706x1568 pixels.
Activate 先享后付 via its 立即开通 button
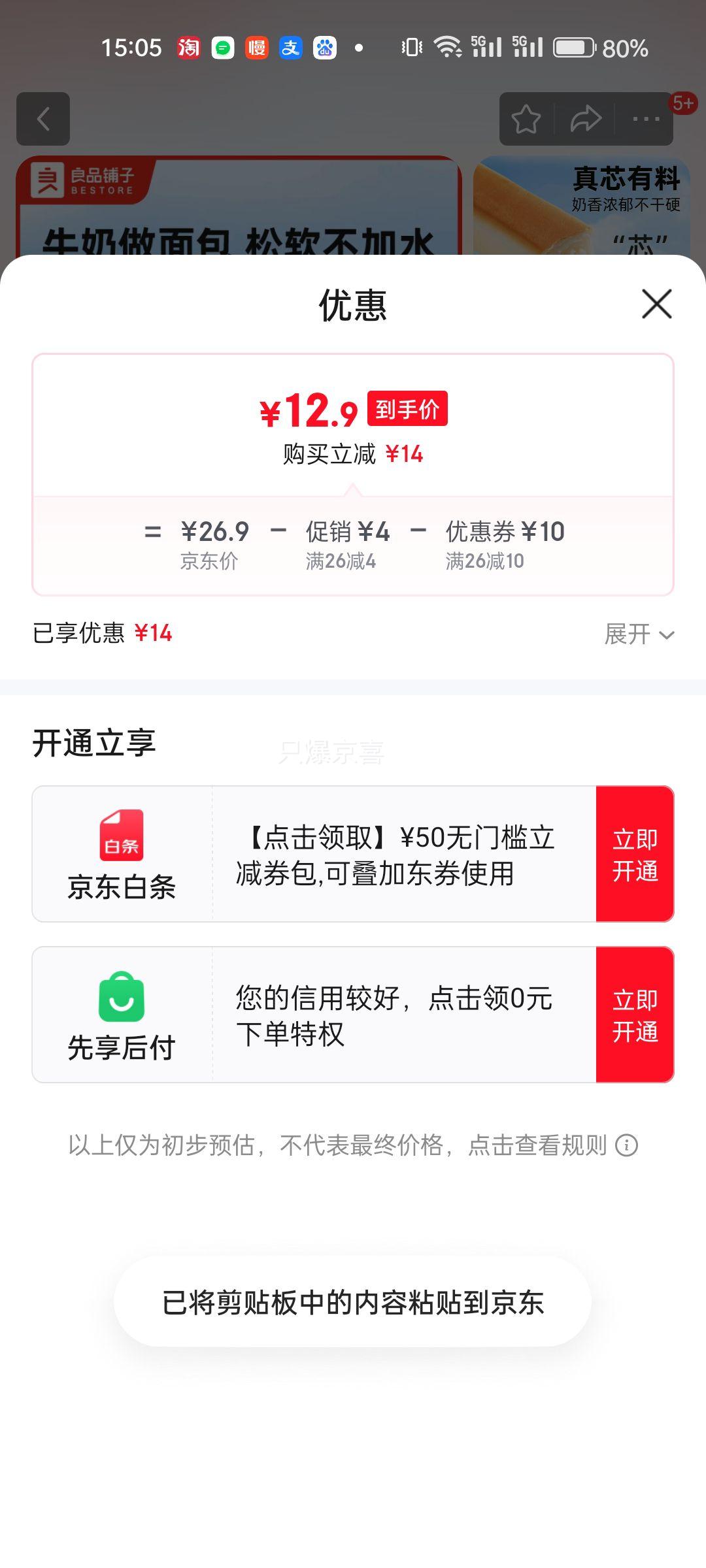click(x=635, y=1015)
